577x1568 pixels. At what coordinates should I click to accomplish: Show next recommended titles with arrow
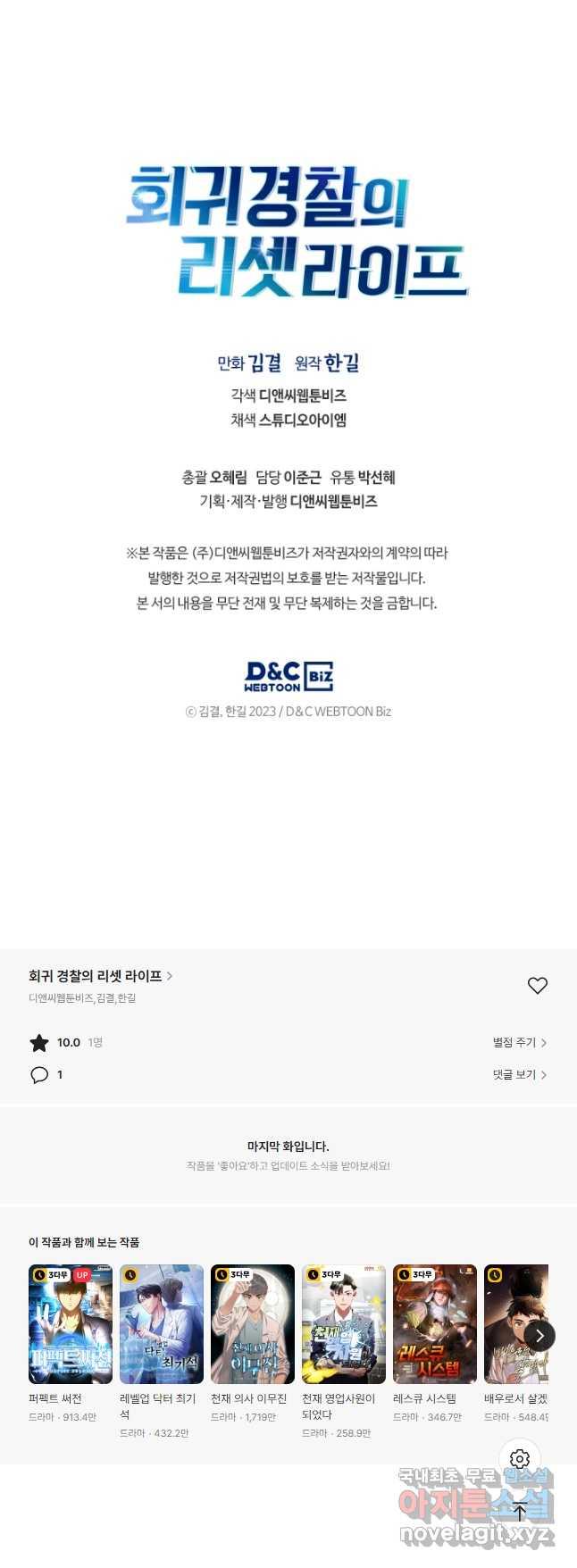539,1336
